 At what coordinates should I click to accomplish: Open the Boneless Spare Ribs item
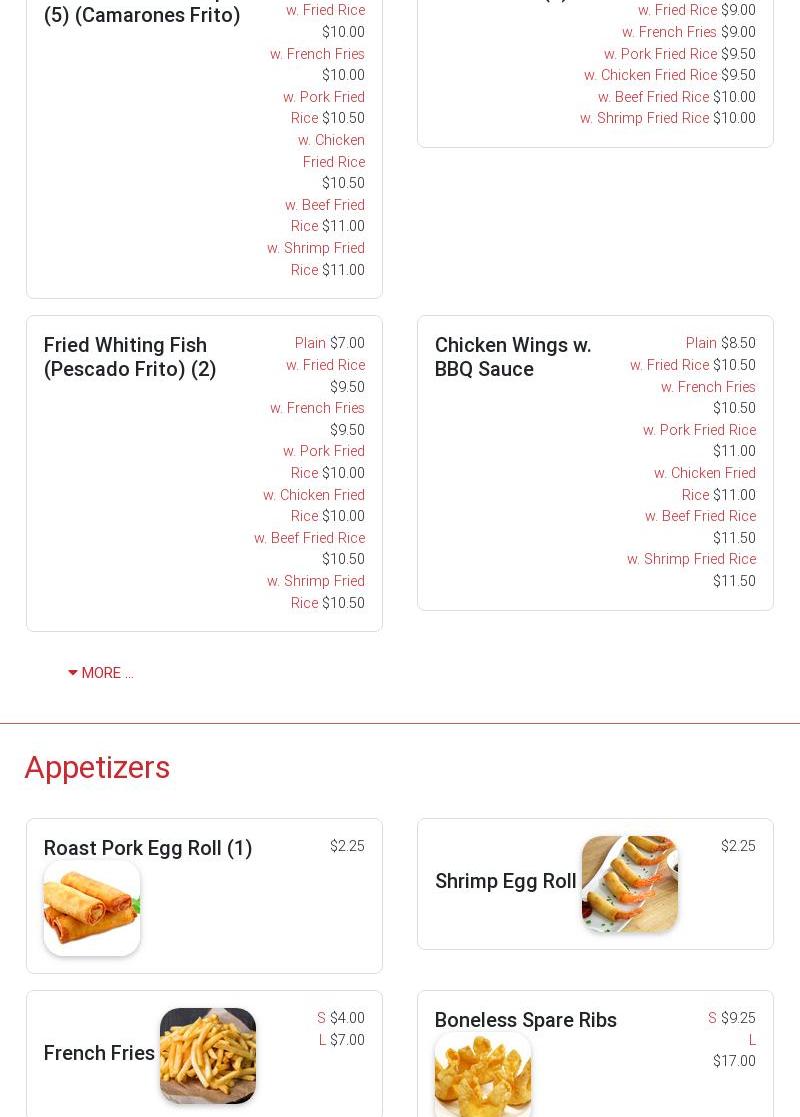point(525,1020)
